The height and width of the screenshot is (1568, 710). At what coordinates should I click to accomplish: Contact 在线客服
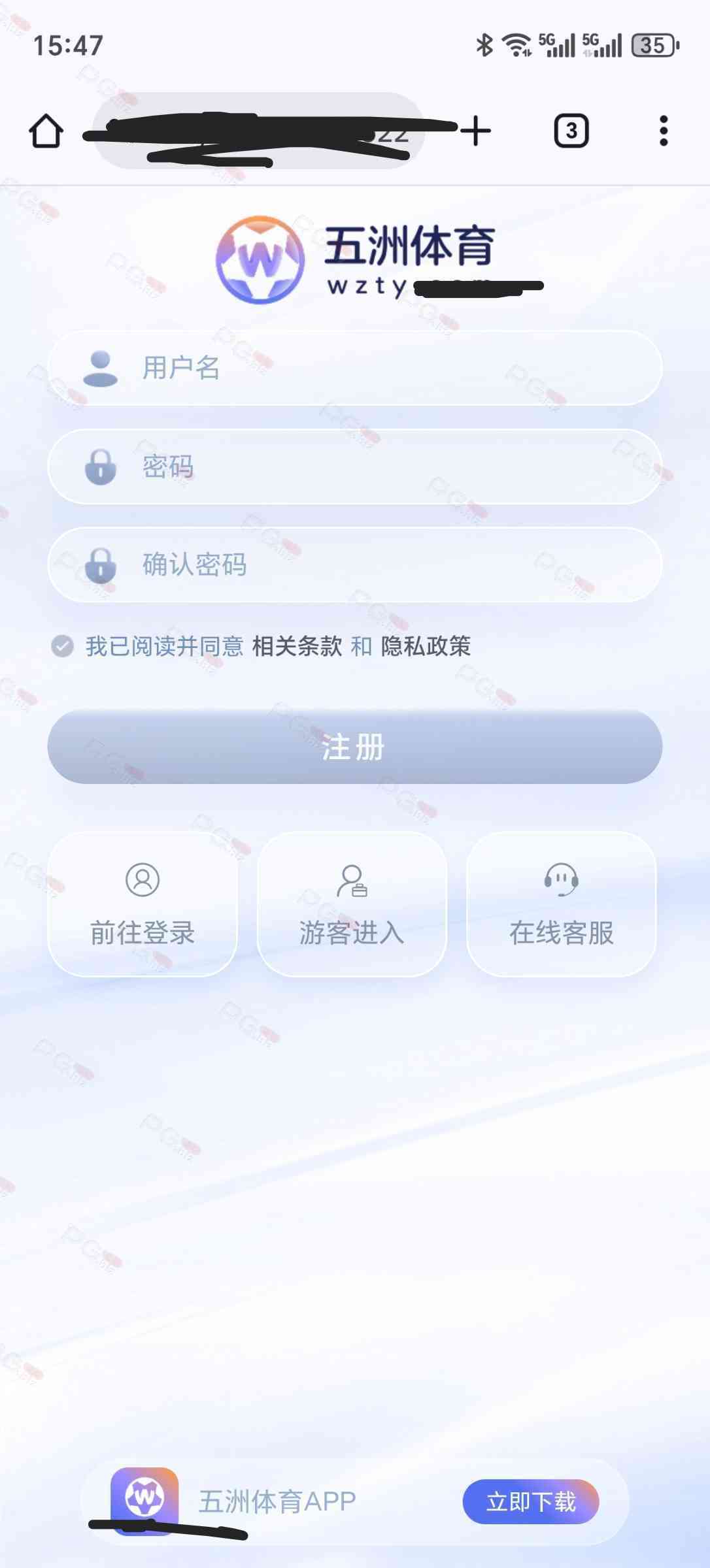click(561, 904)
